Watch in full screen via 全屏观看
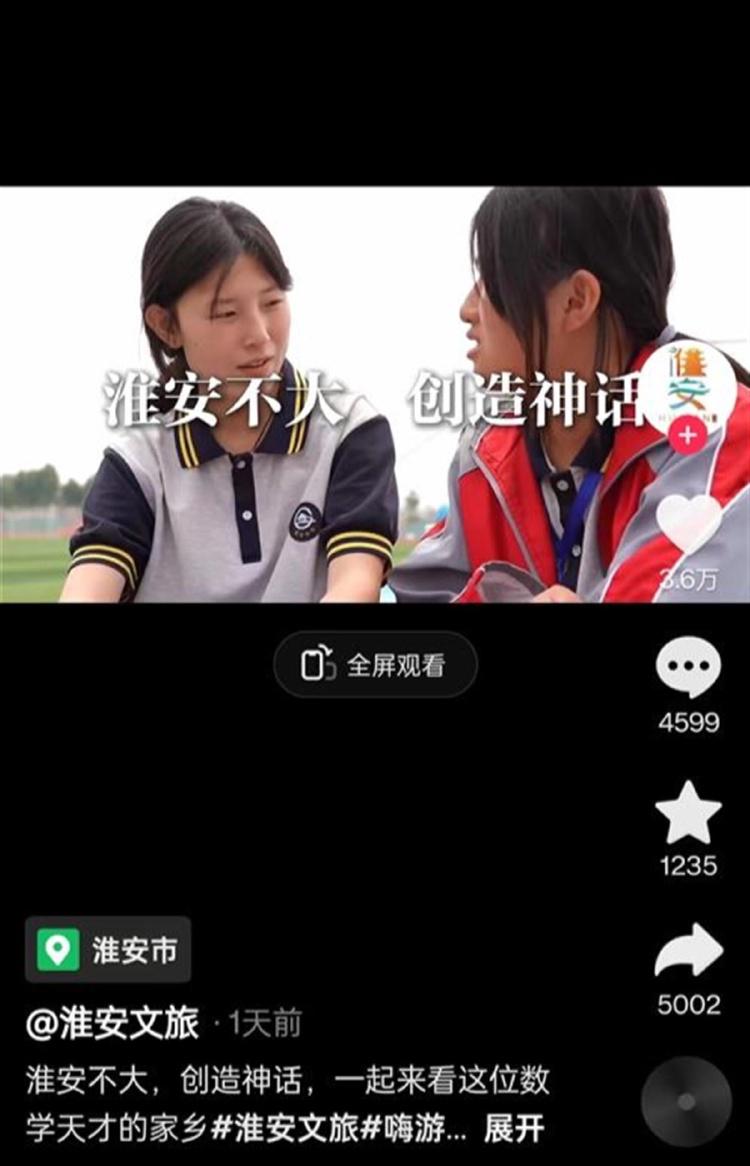The width and height of the screenshot is (750, 1166). (376, 664)
